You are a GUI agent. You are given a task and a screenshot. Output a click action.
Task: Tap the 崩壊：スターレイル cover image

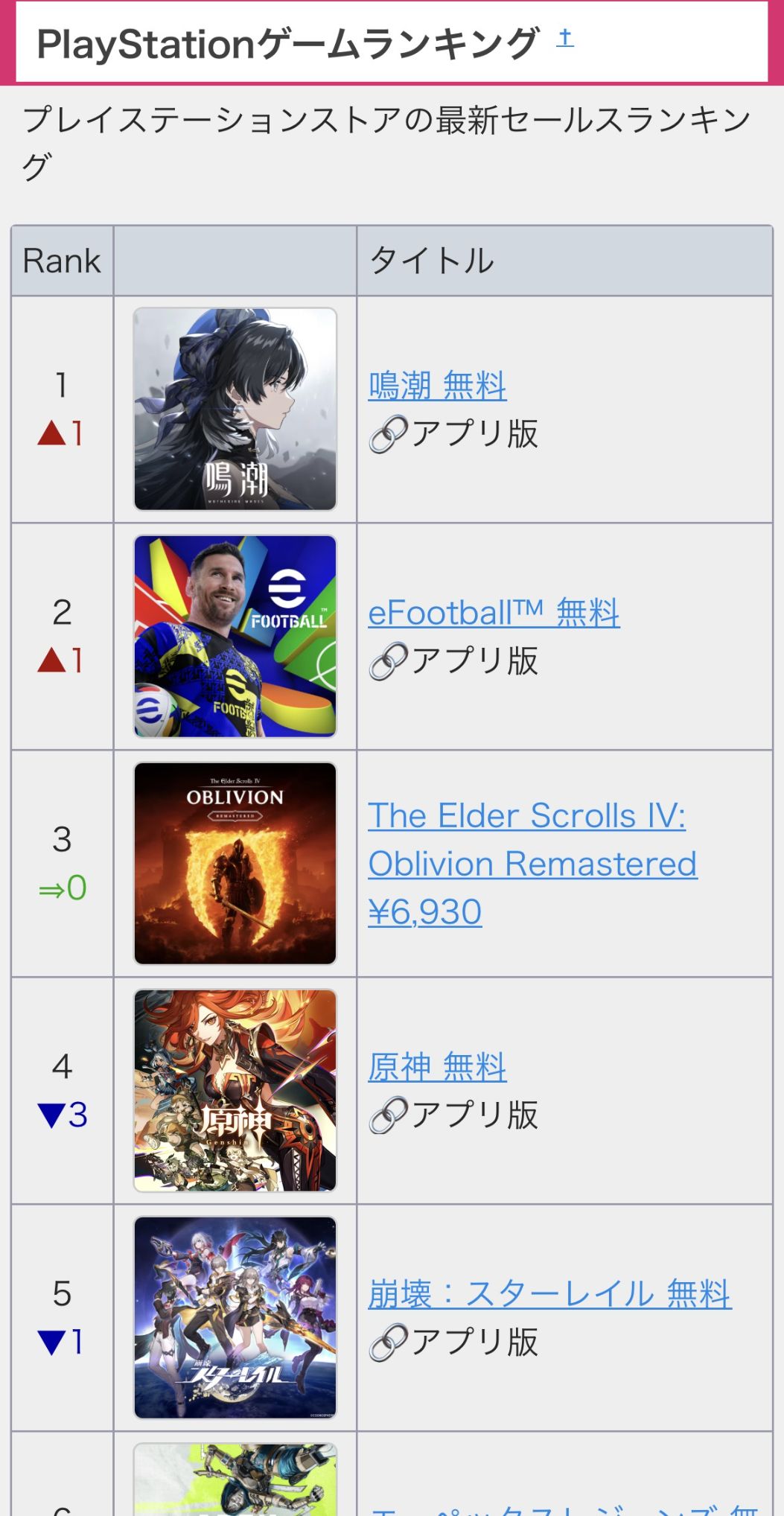pos(235,1318)
